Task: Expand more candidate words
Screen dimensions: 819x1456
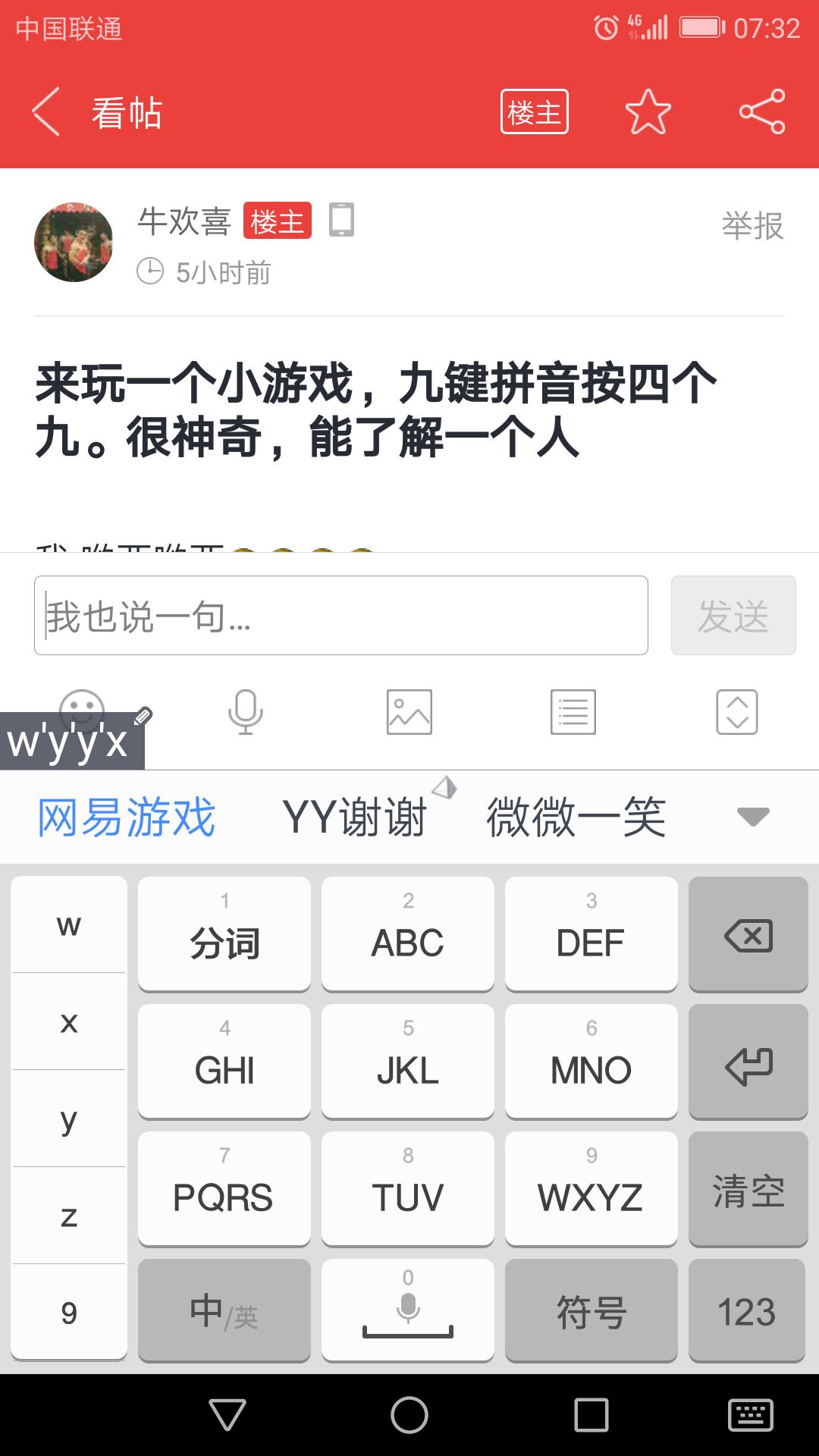Action: tap(753, 817)
